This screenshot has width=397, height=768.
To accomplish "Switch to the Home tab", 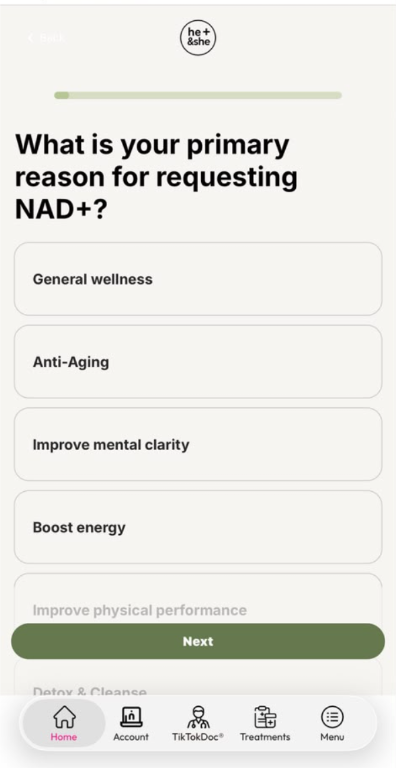I will 64,723.
